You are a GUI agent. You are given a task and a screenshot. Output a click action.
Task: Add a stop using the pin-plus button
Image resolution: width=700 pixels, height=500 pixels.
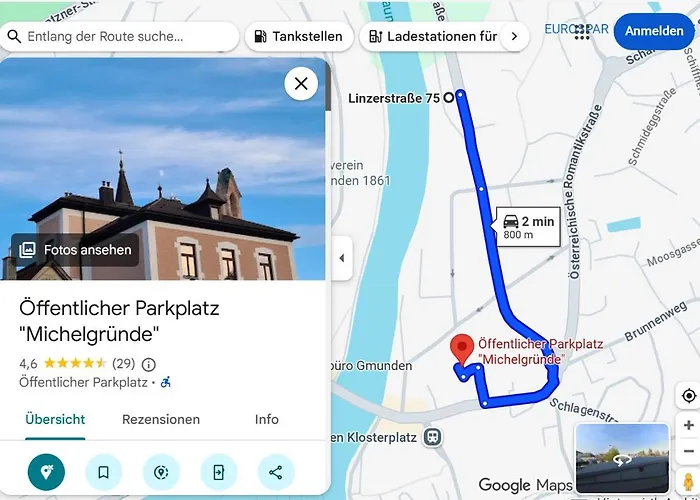click(46, 472)
